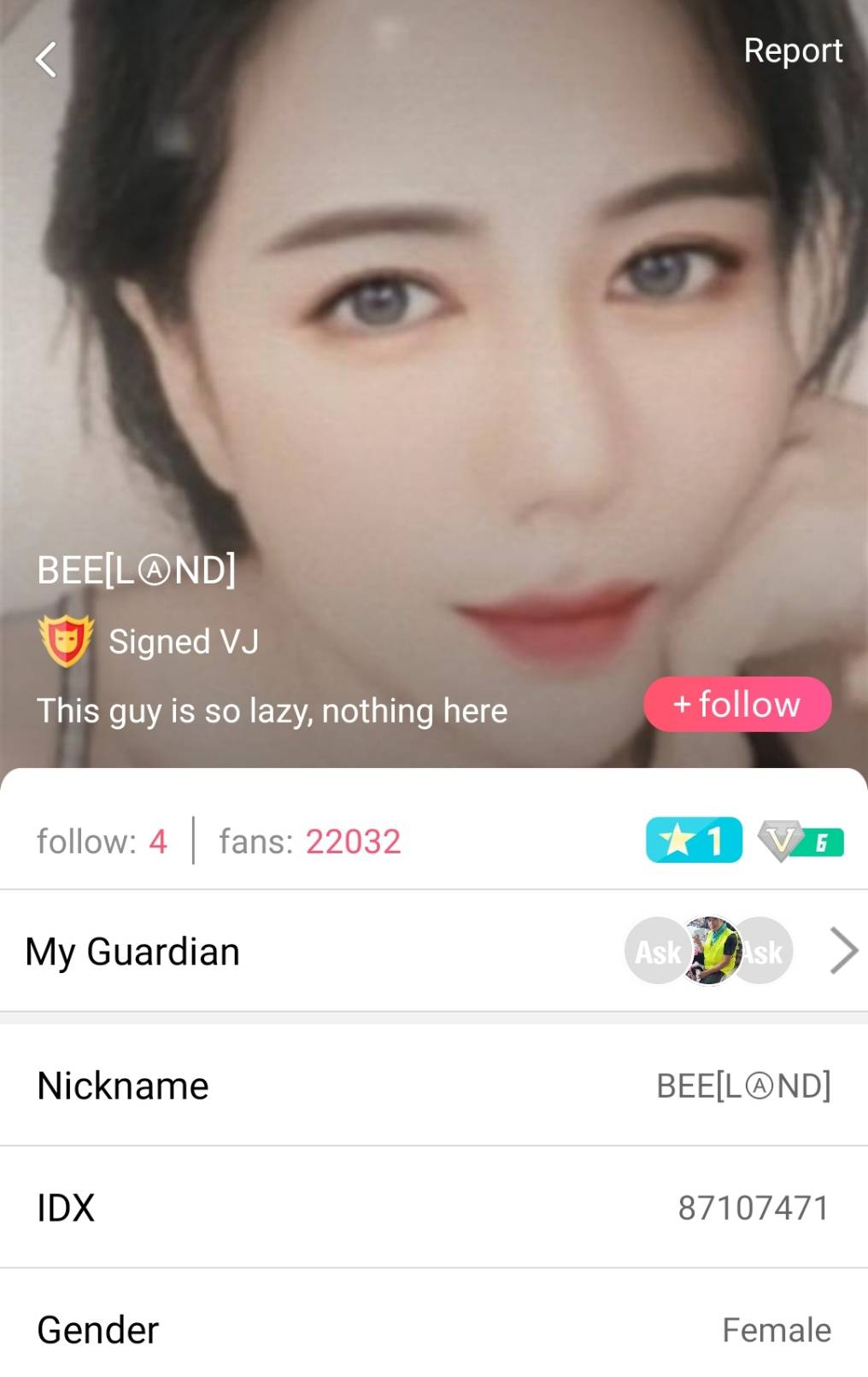The width and height of the screenshot is (868, 1377).
Task: Report this profile
Action: 792,51
